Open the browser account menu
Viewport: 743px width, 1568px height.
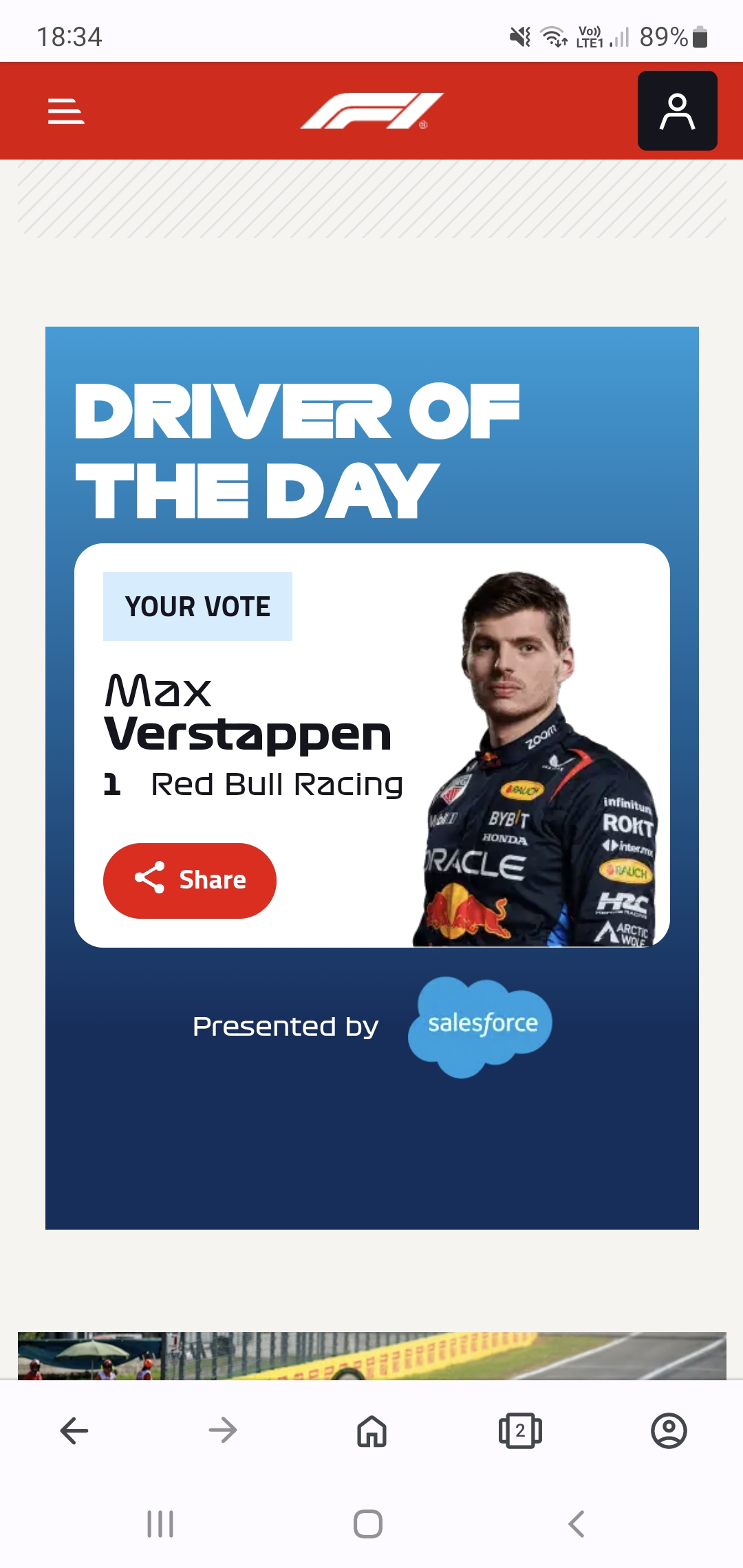pos(669,1431)
